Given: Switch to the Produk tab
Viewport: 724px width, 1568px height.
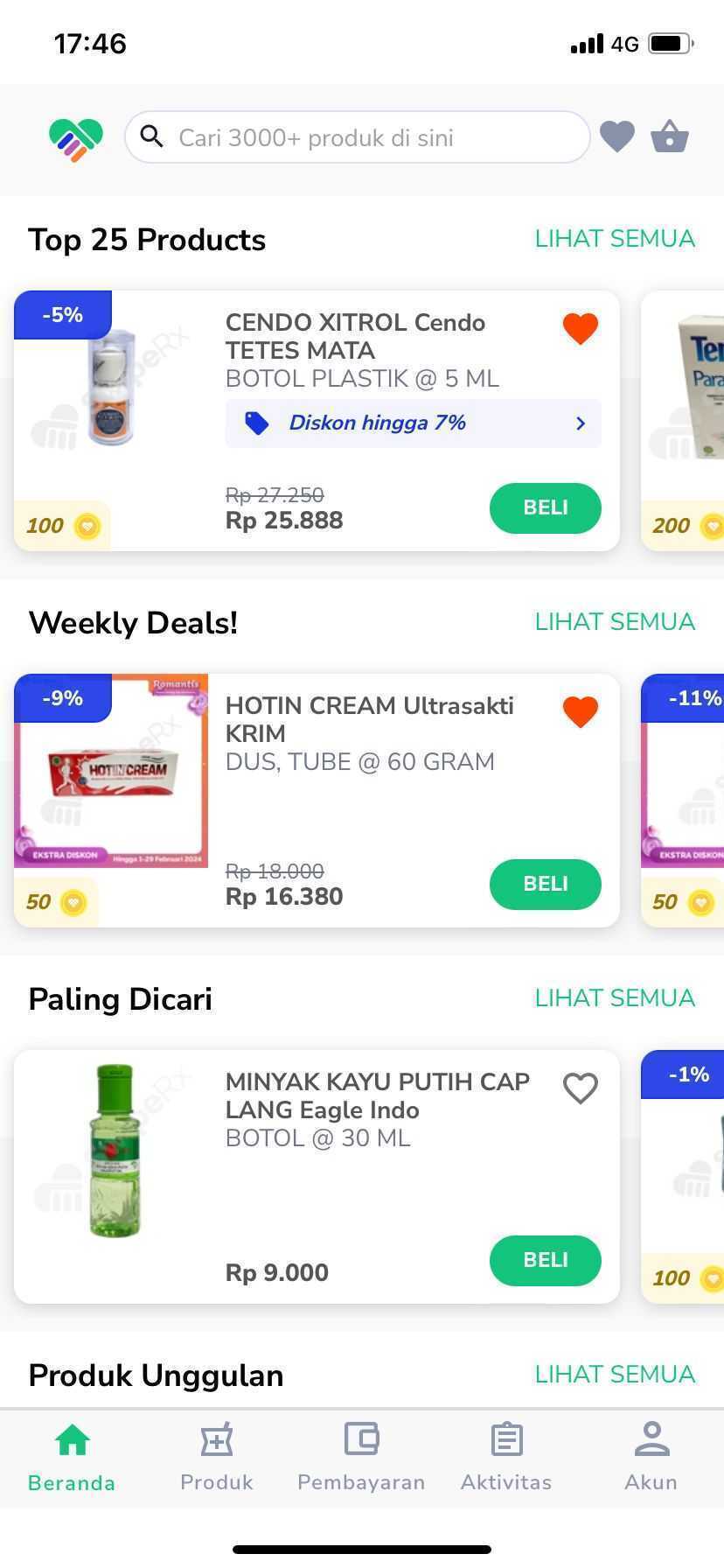Looking at the screenshot, I should pos(216,1458).
